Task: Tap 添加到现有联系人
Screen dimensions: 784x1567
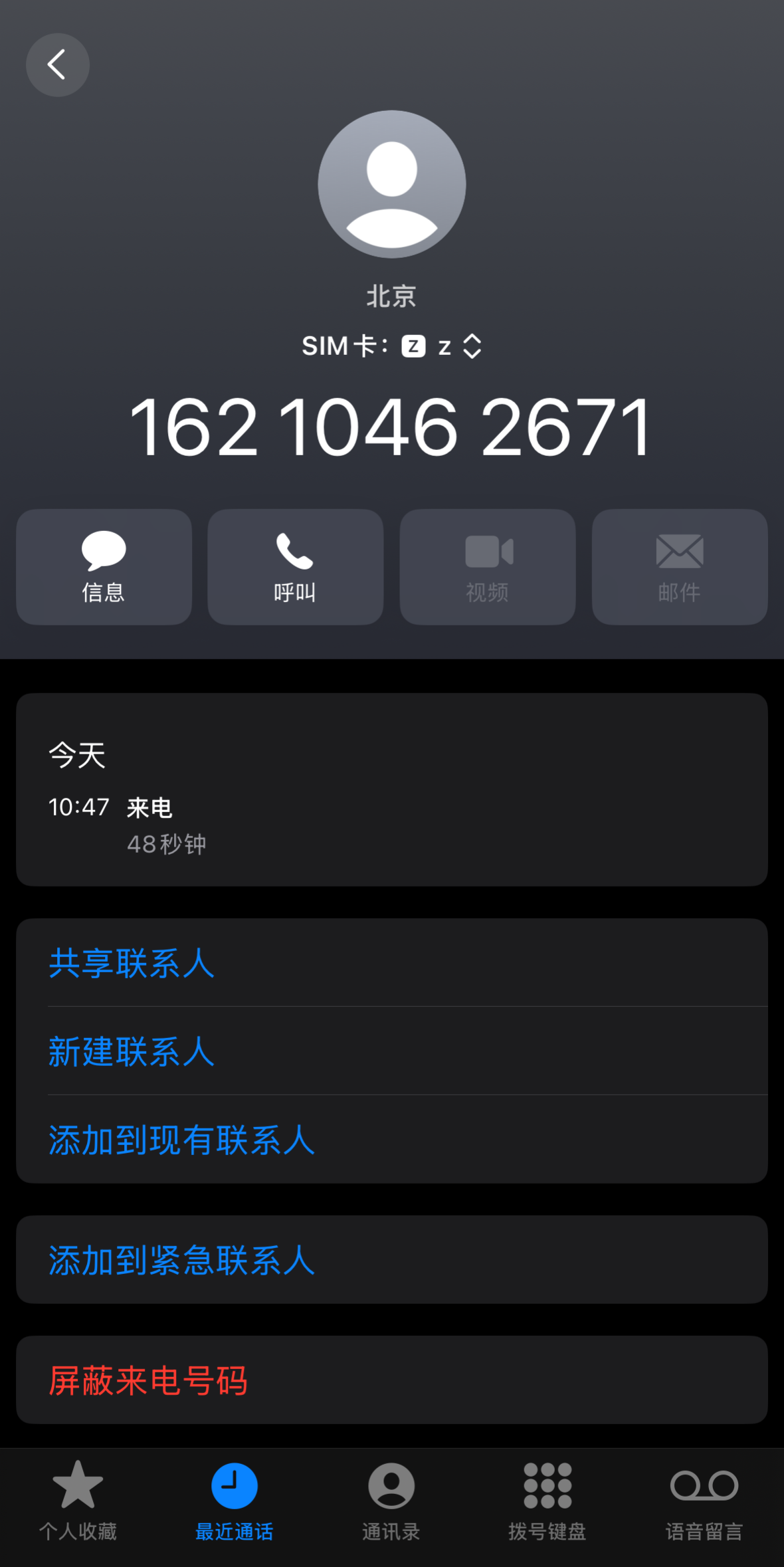Action: coord(392,1140)
